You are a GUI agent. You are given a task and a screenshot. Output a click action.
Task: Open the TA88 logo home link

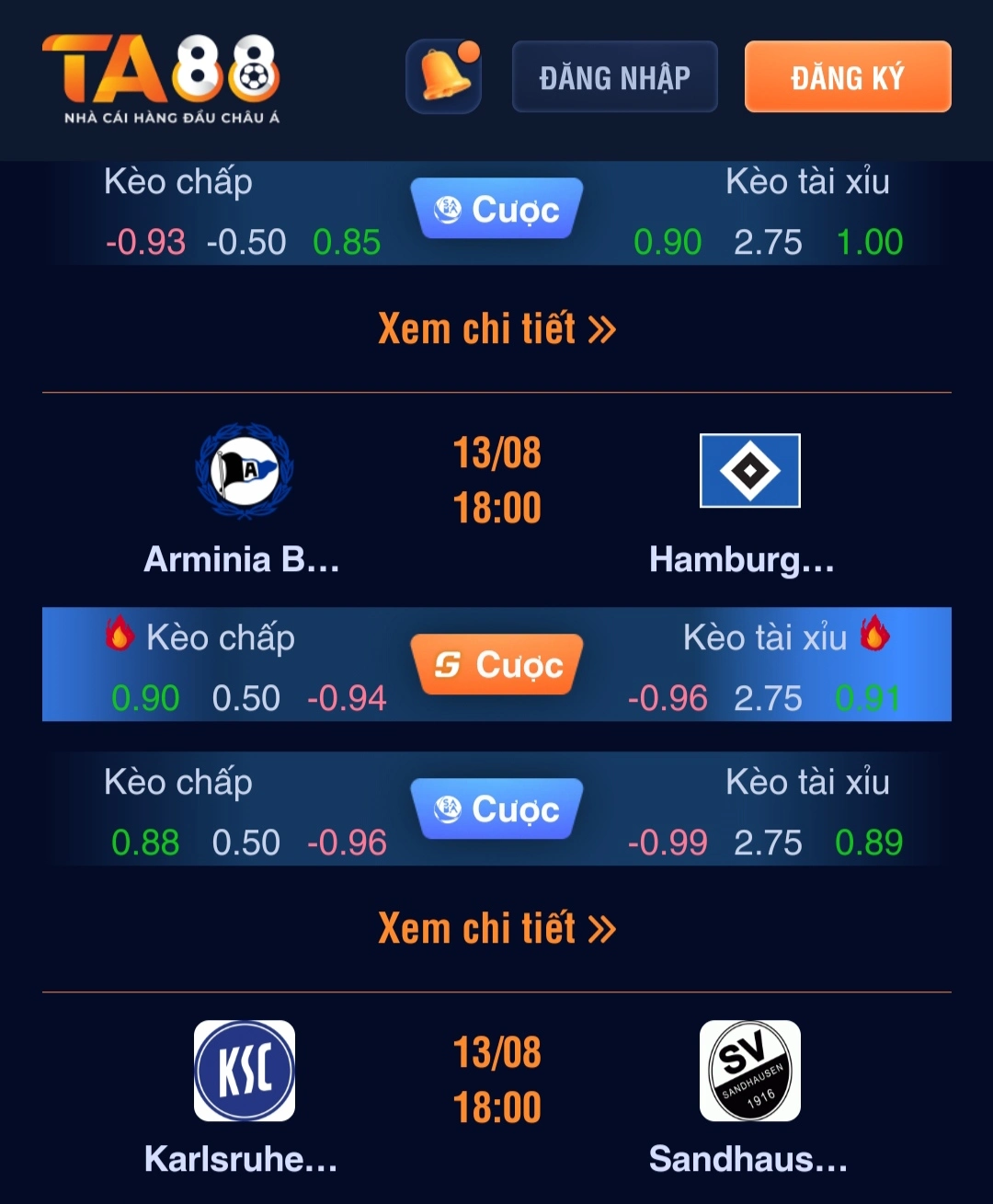coord(162,79)
